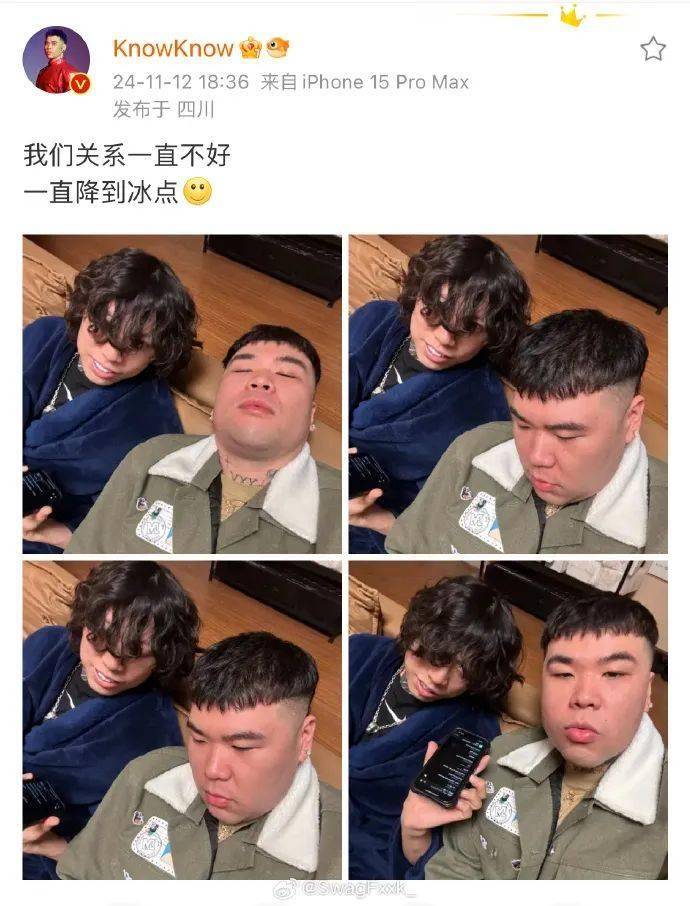Open the bottom-row photo without the phone screen

click(x=182, y=720)
